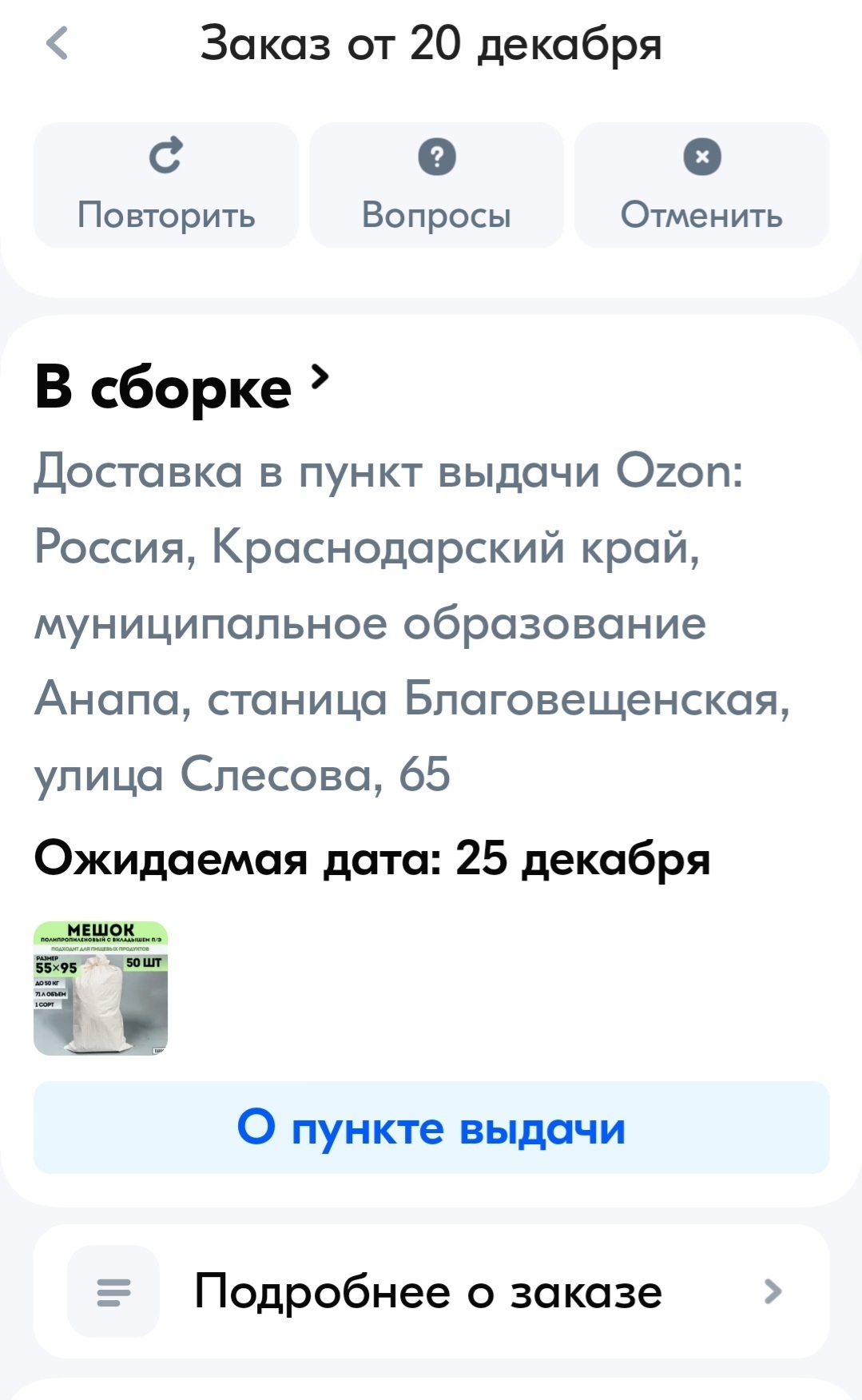862x1400 pixels.
Task: Tap Повторить to repeat the order
Action: point(166,185)
